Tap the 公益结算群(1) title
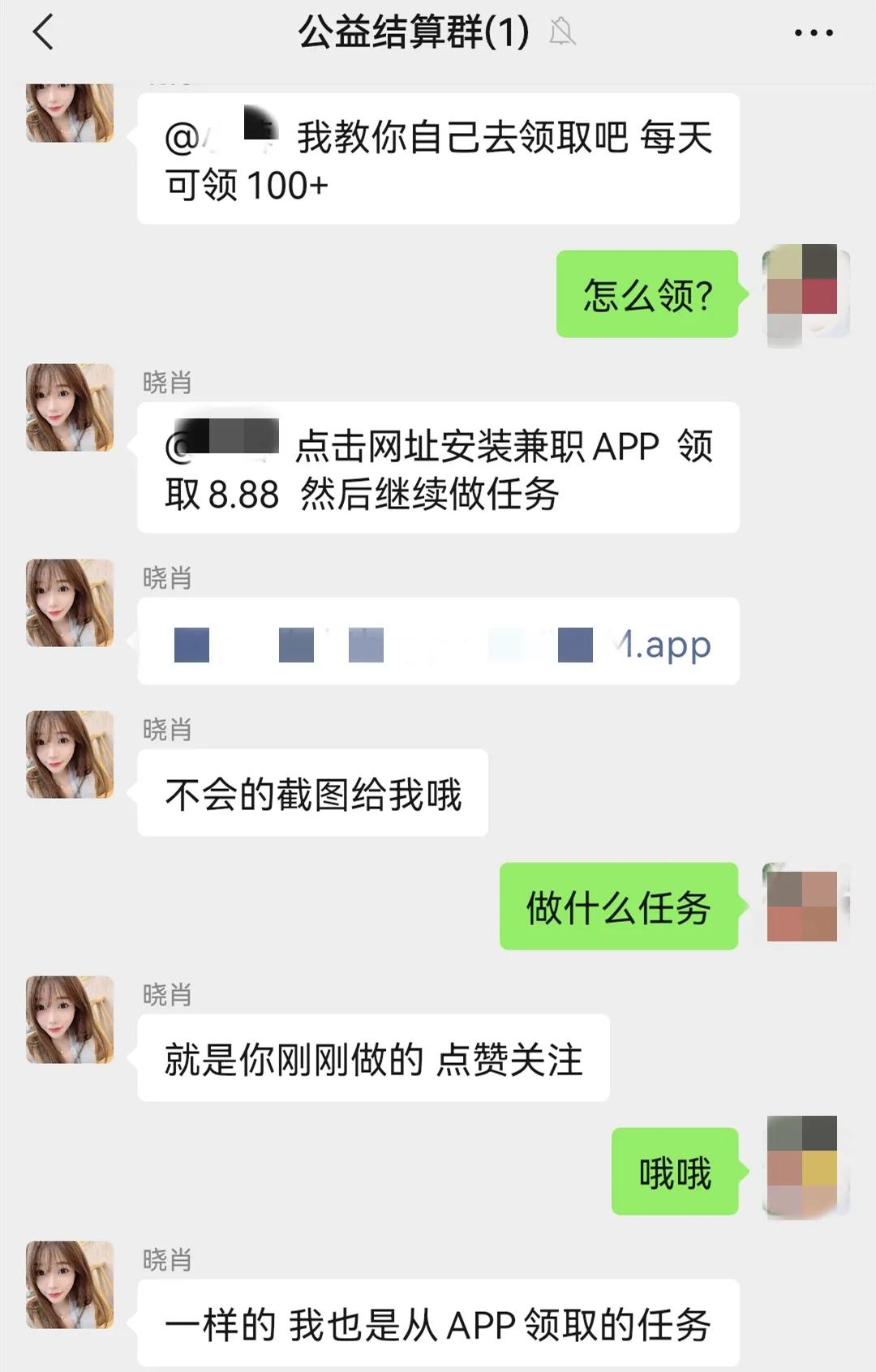 pos(410,31)
